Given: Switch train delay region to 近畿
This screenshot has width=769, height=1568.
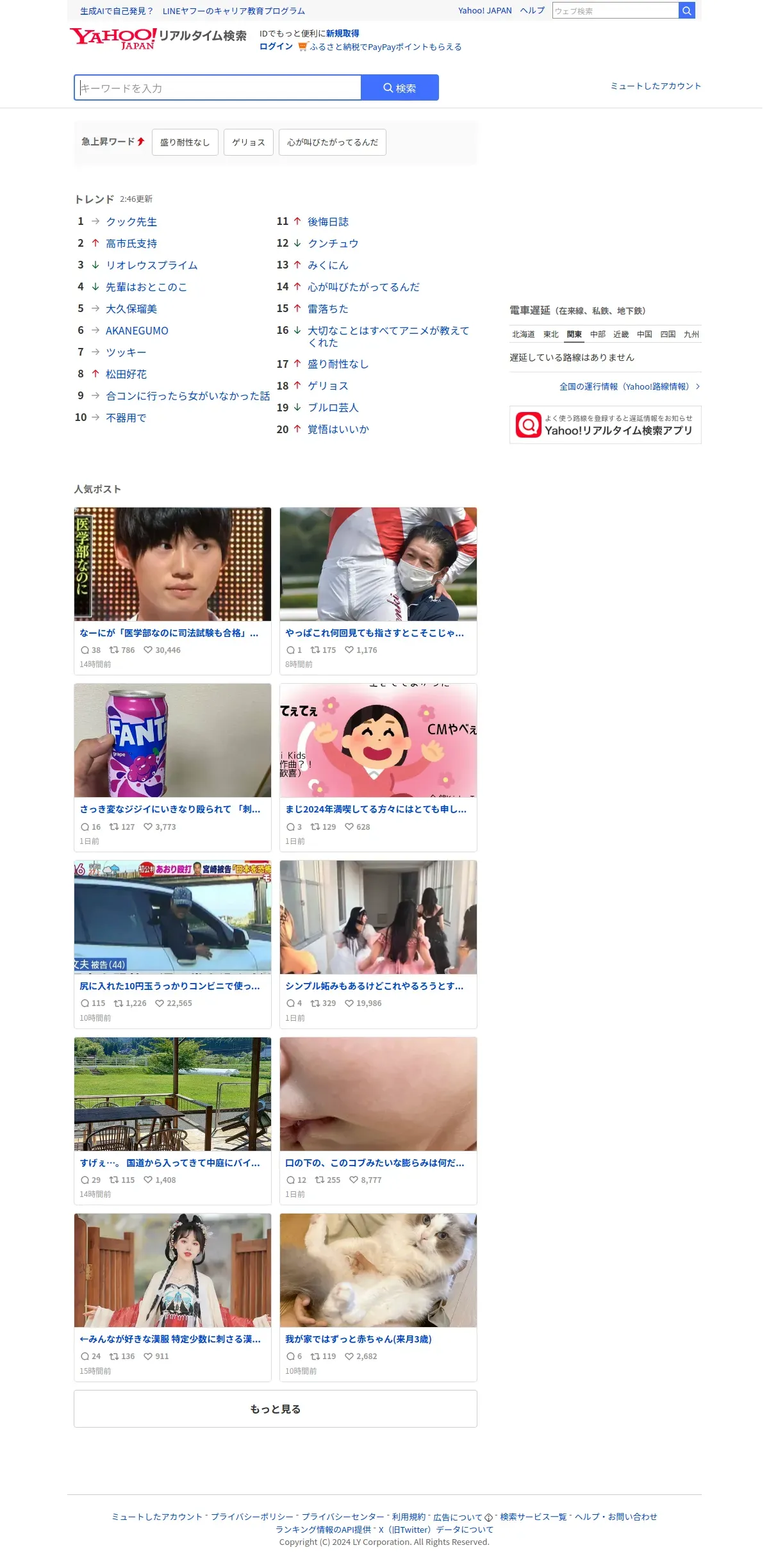Looking at the screenshot, I should 621,334.
